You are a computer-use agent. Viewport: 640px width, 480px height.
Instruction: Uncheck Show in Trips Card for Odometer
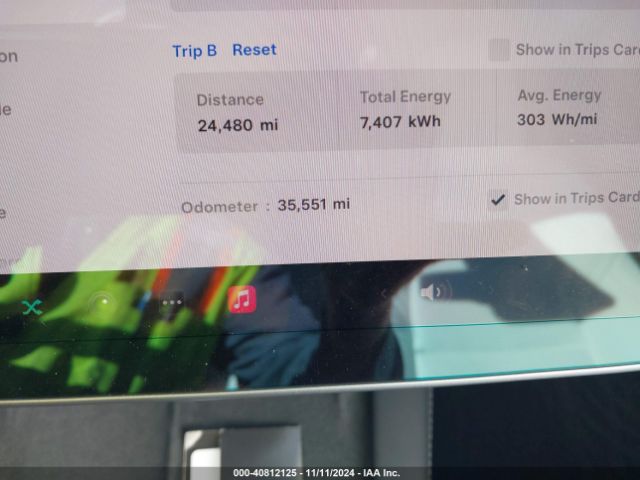[x=498, y=199]
